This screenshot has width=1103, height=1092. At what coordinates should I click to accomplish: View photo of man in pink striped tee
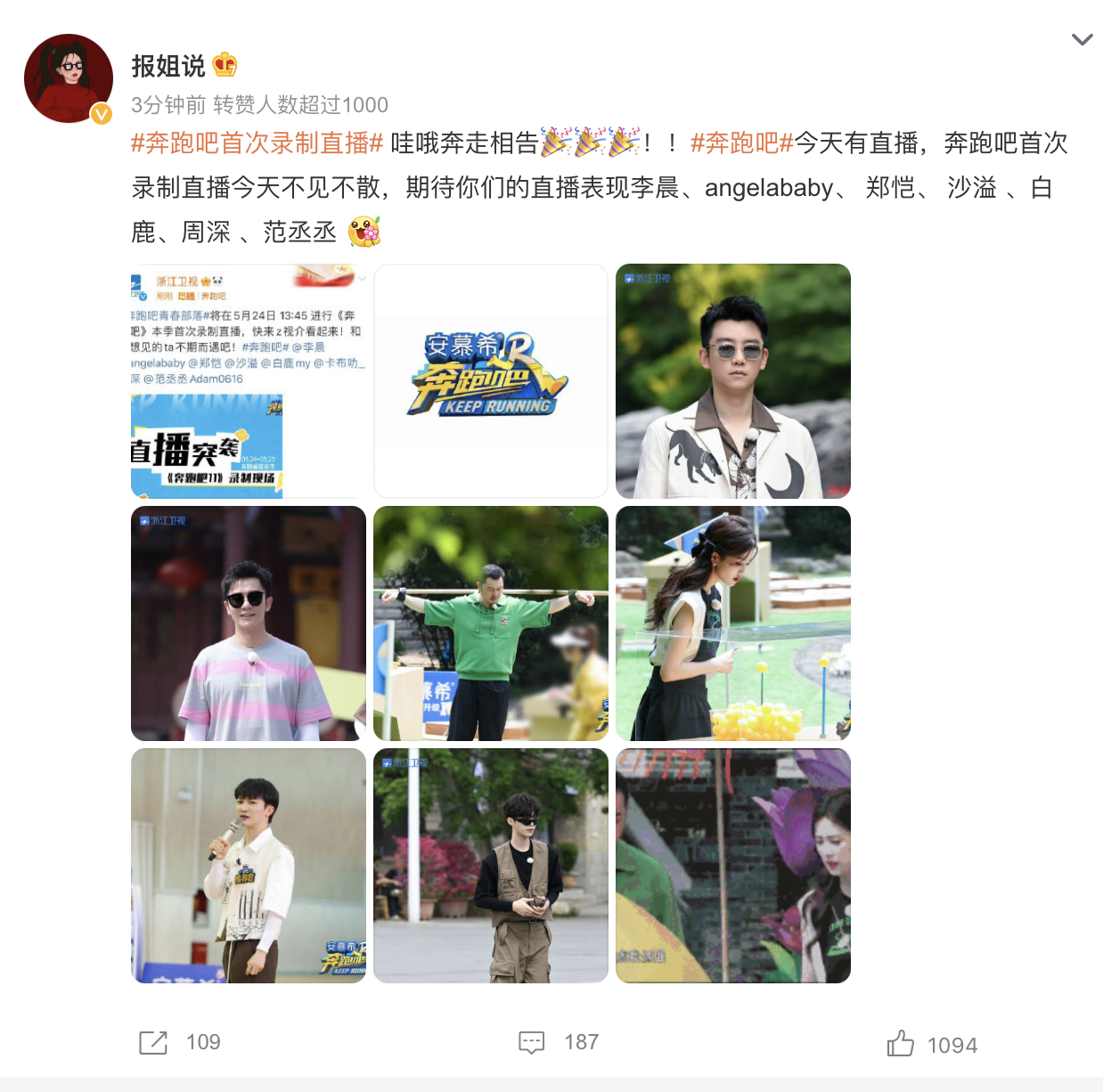249,623
